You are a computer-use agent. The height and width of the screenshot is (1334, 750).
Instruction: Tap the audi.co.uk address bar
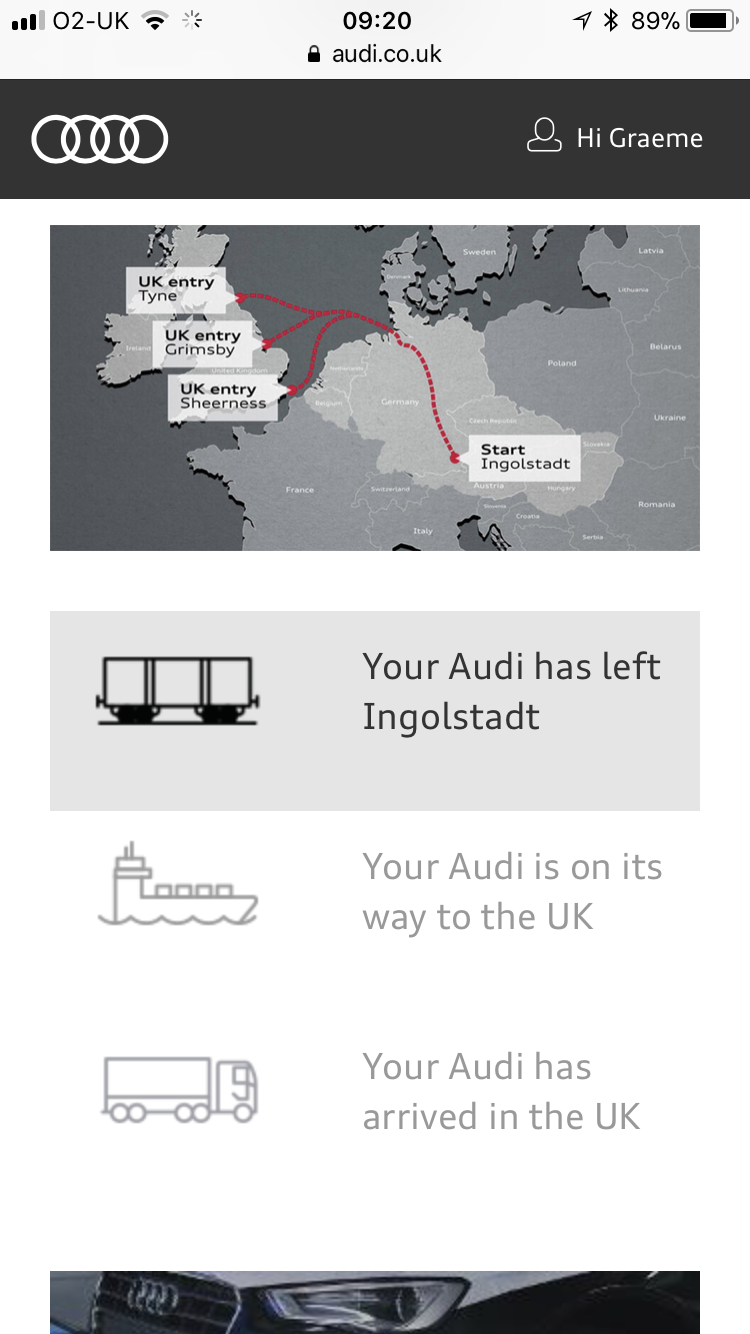pyautogui.click(x=375, y=54)
